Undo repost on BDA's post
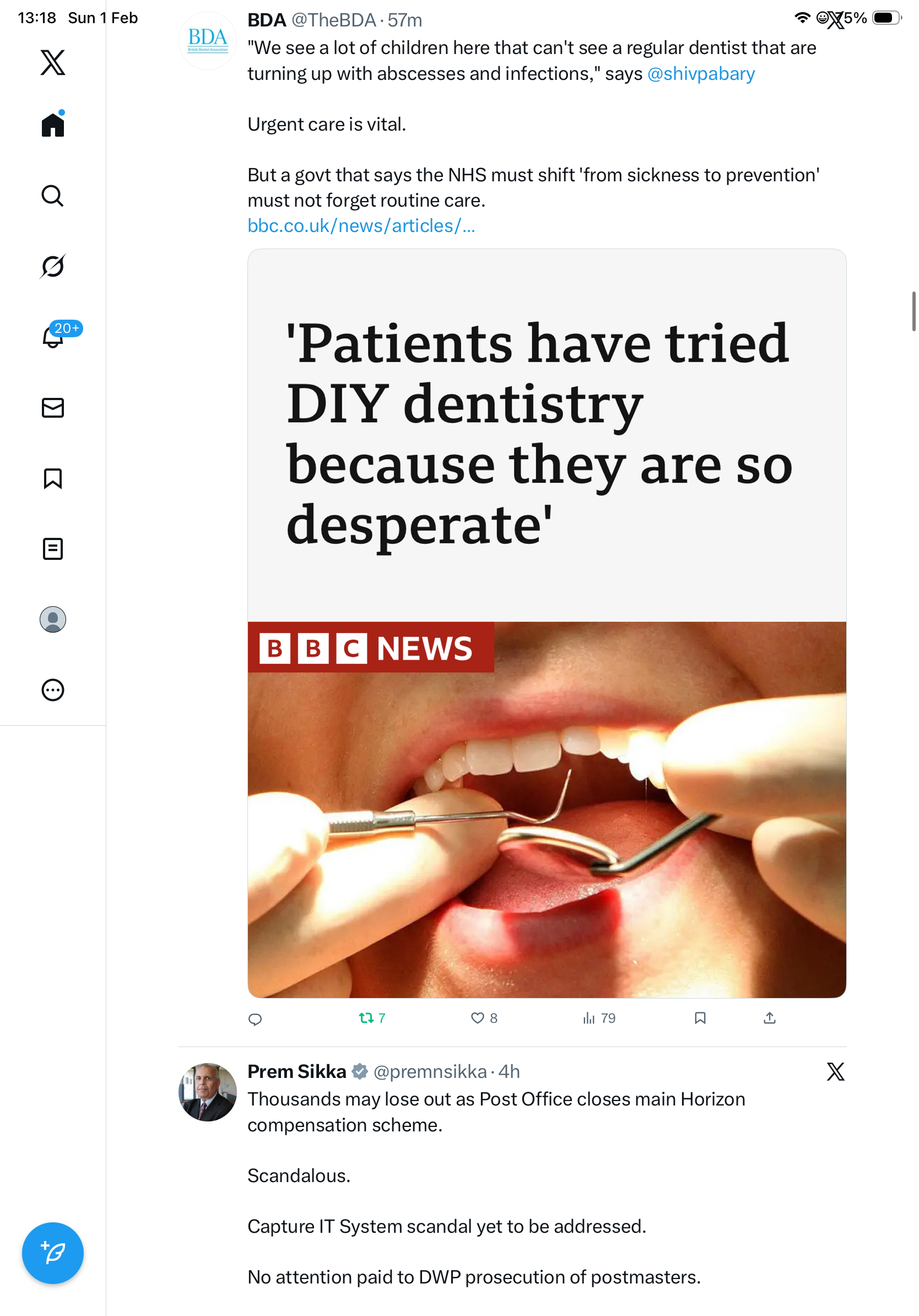 coord(367,1018)
